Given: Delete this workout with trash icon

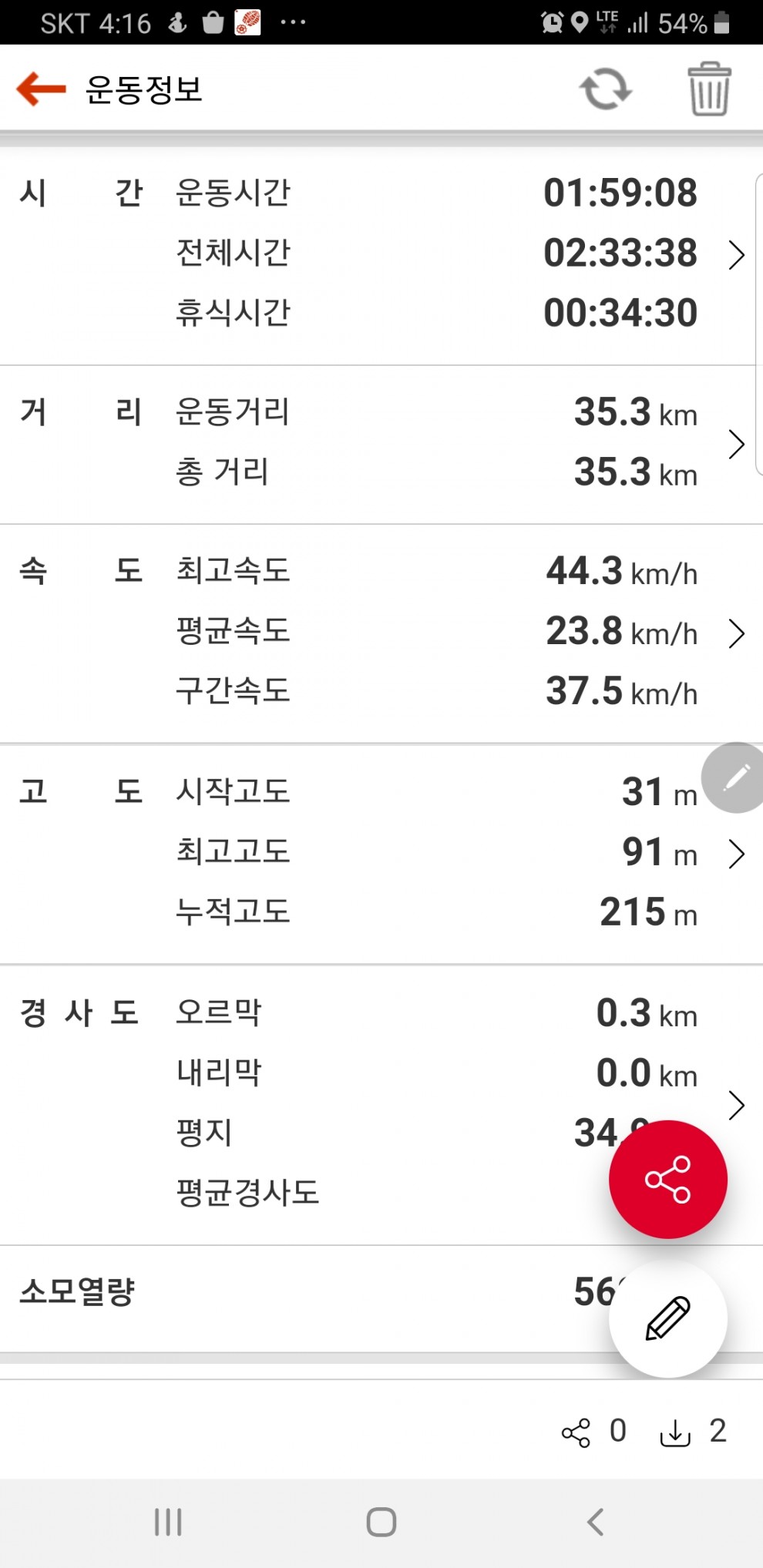Looking at the screenshot, I should pos(709,89).
